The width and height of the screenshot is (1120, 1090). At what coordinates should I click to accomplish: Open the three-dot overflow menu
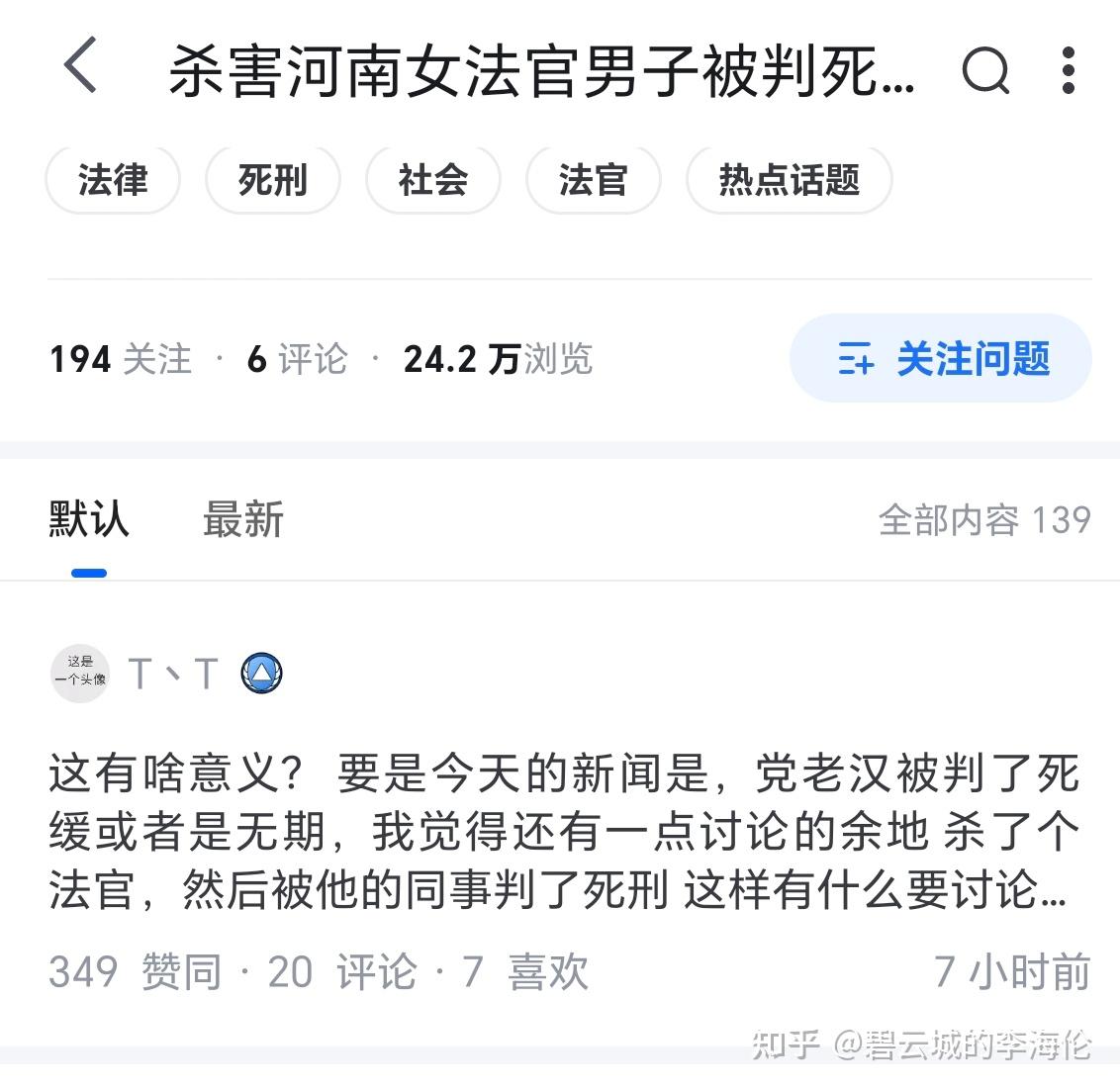coord(1067,70)
